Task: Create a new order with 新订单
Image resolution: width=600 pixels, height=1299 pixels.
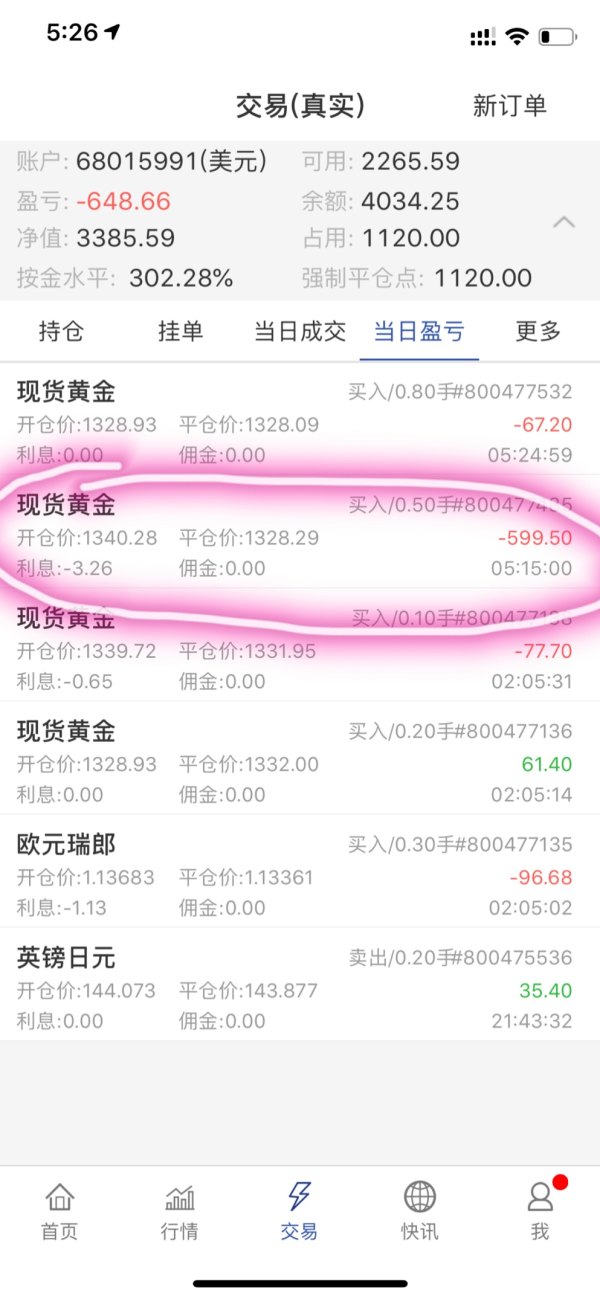Action: (x=509, y=106)
